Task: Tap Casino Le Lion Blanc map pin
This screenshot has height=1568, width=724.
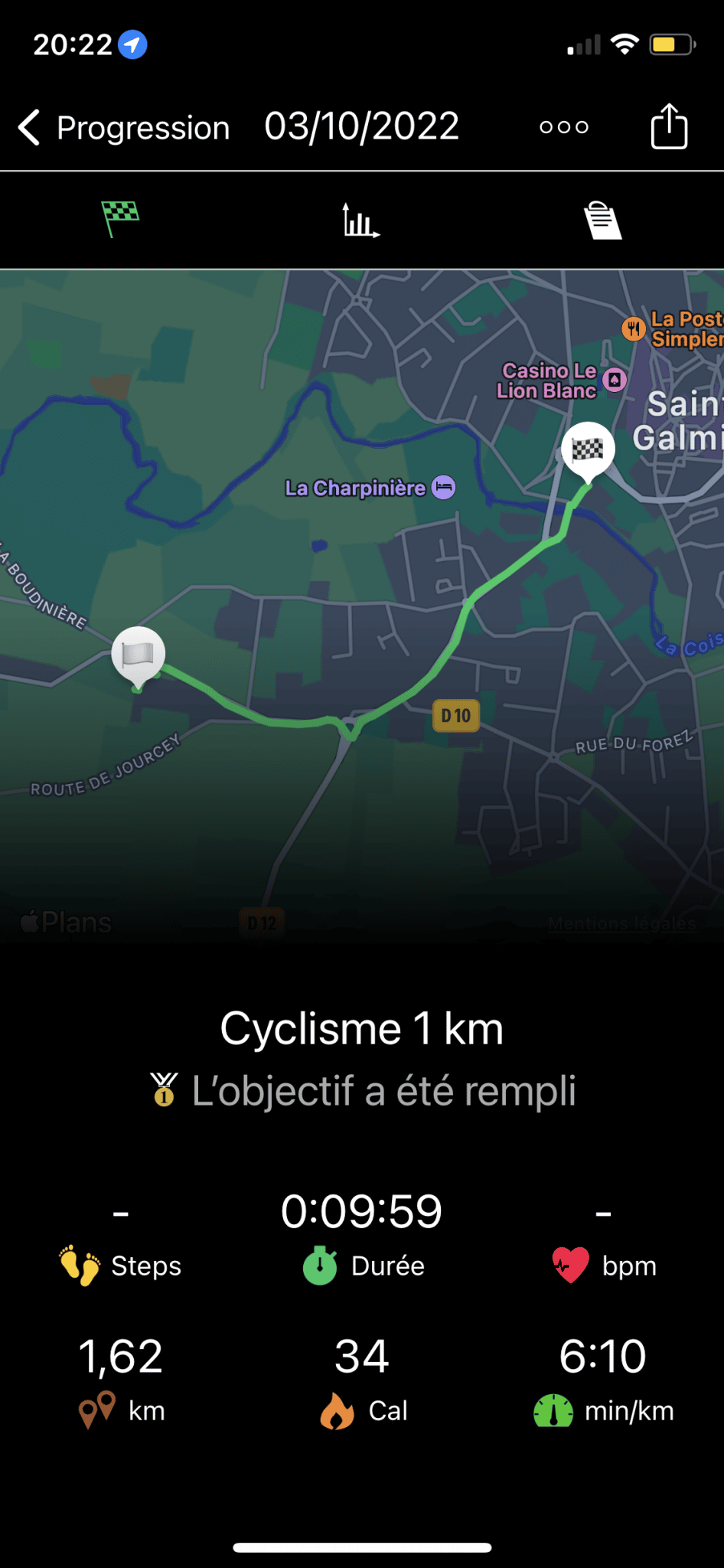Action: click(615, 379)
